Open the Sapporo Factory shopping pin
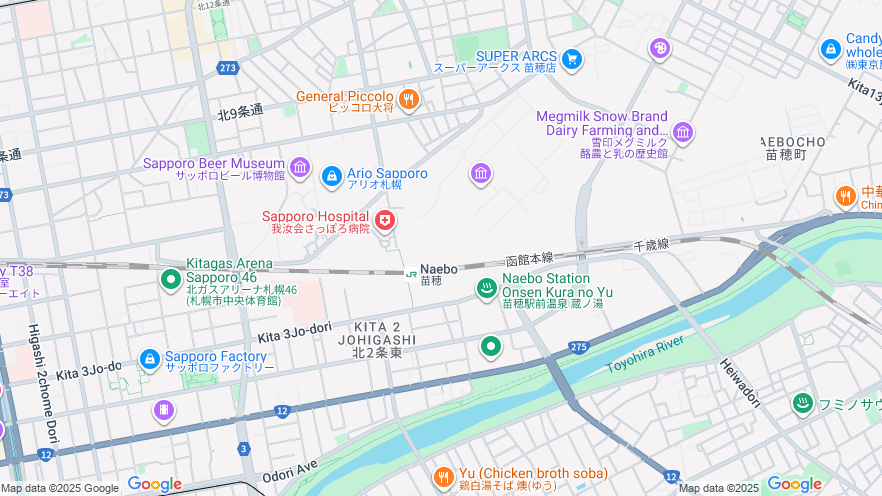Screen dimensions: 882x496 pyautogui.click(x=150, y=359)
